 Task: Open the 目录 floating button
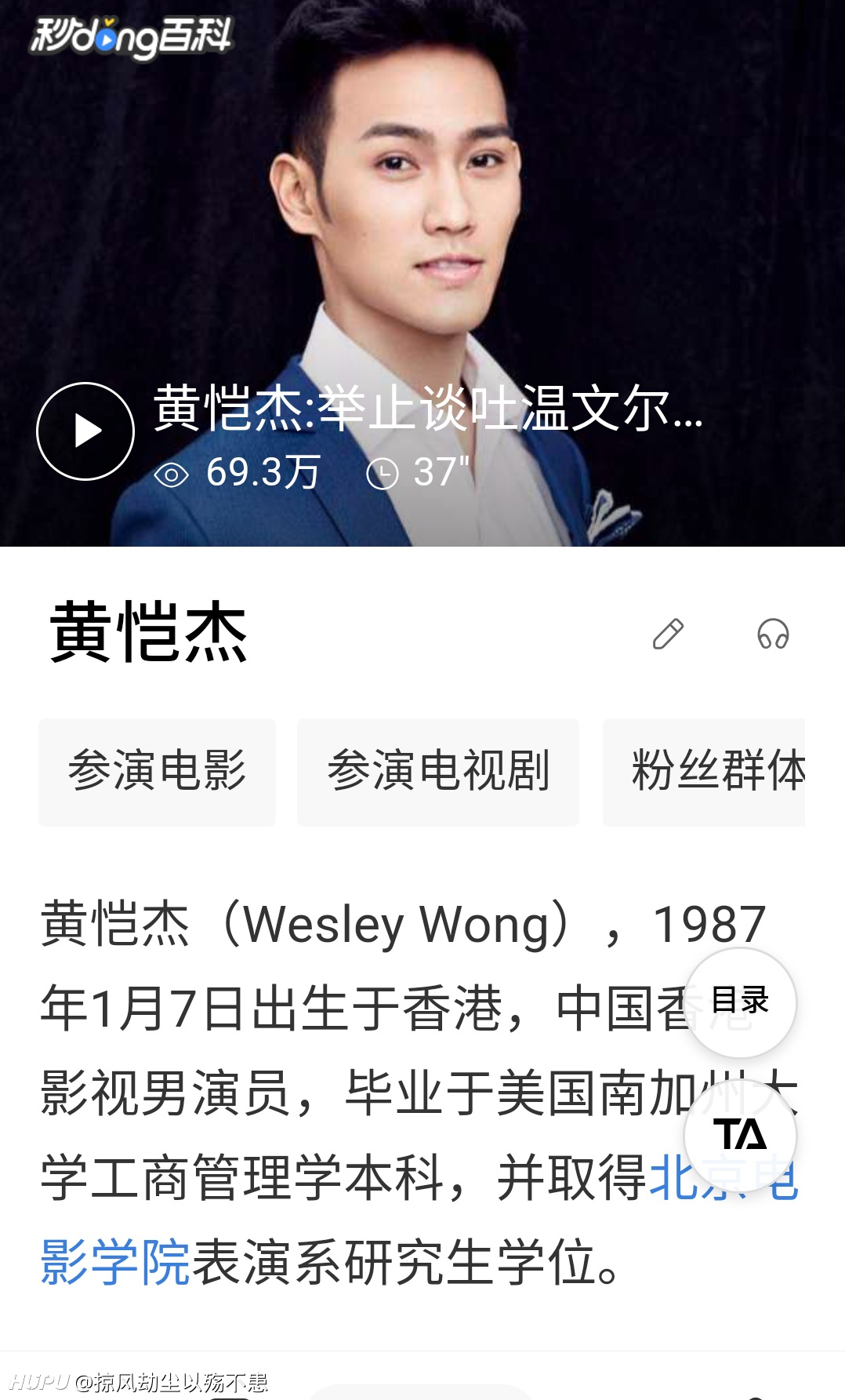740,1002
